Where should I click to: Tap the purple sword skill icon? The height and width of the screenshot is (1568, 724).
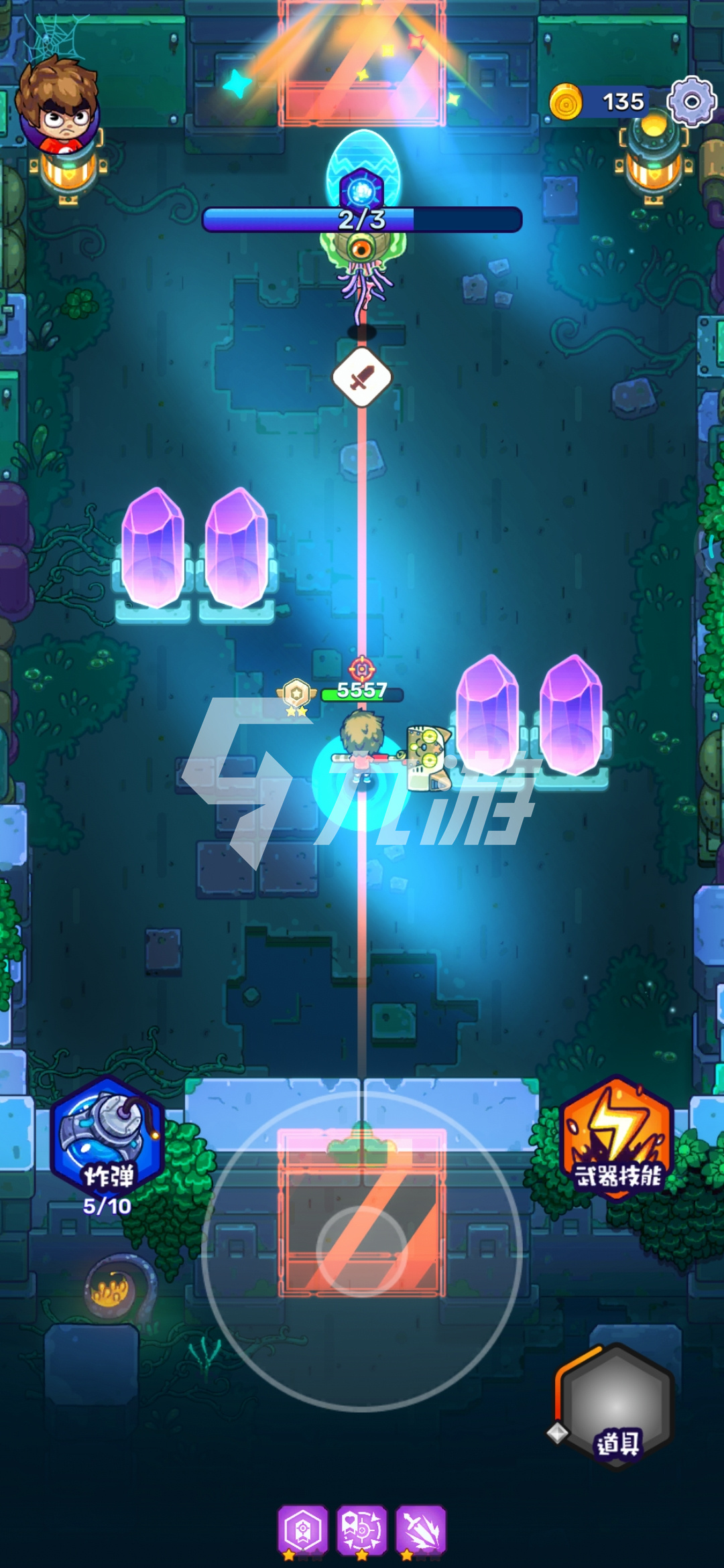pos(421,1530)
